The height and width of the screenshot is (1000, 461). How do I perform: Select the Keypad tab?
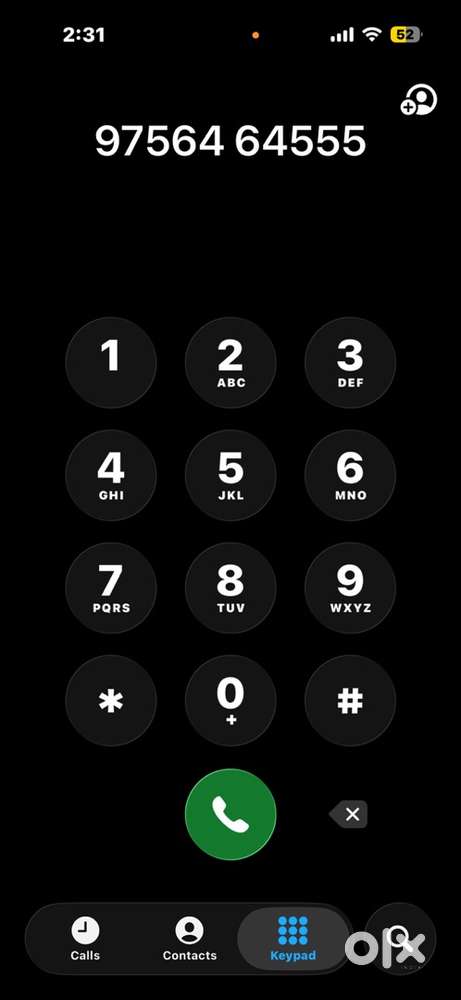[293, 939]
